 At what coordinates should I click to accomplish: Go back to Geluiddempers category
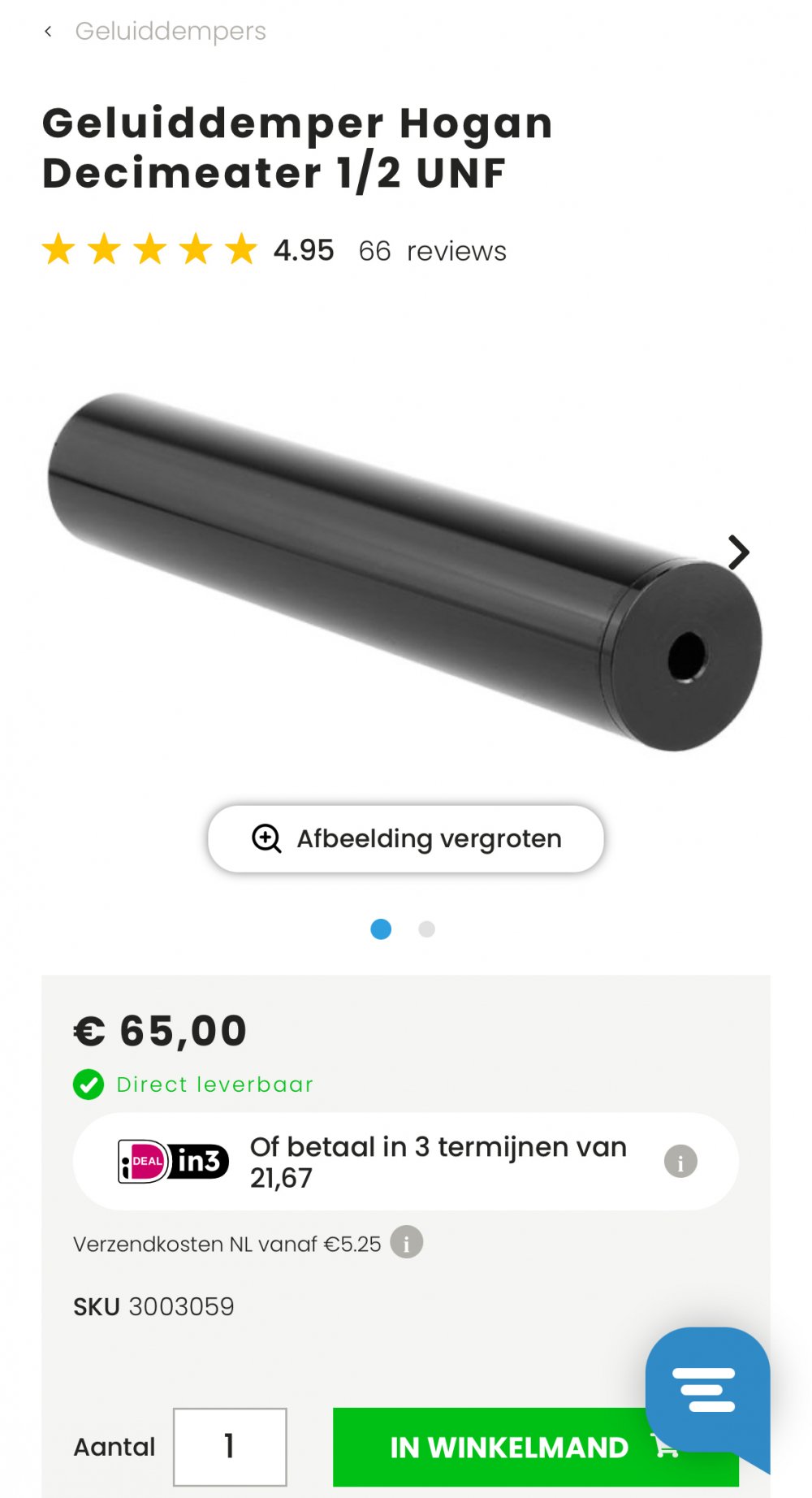154,32
